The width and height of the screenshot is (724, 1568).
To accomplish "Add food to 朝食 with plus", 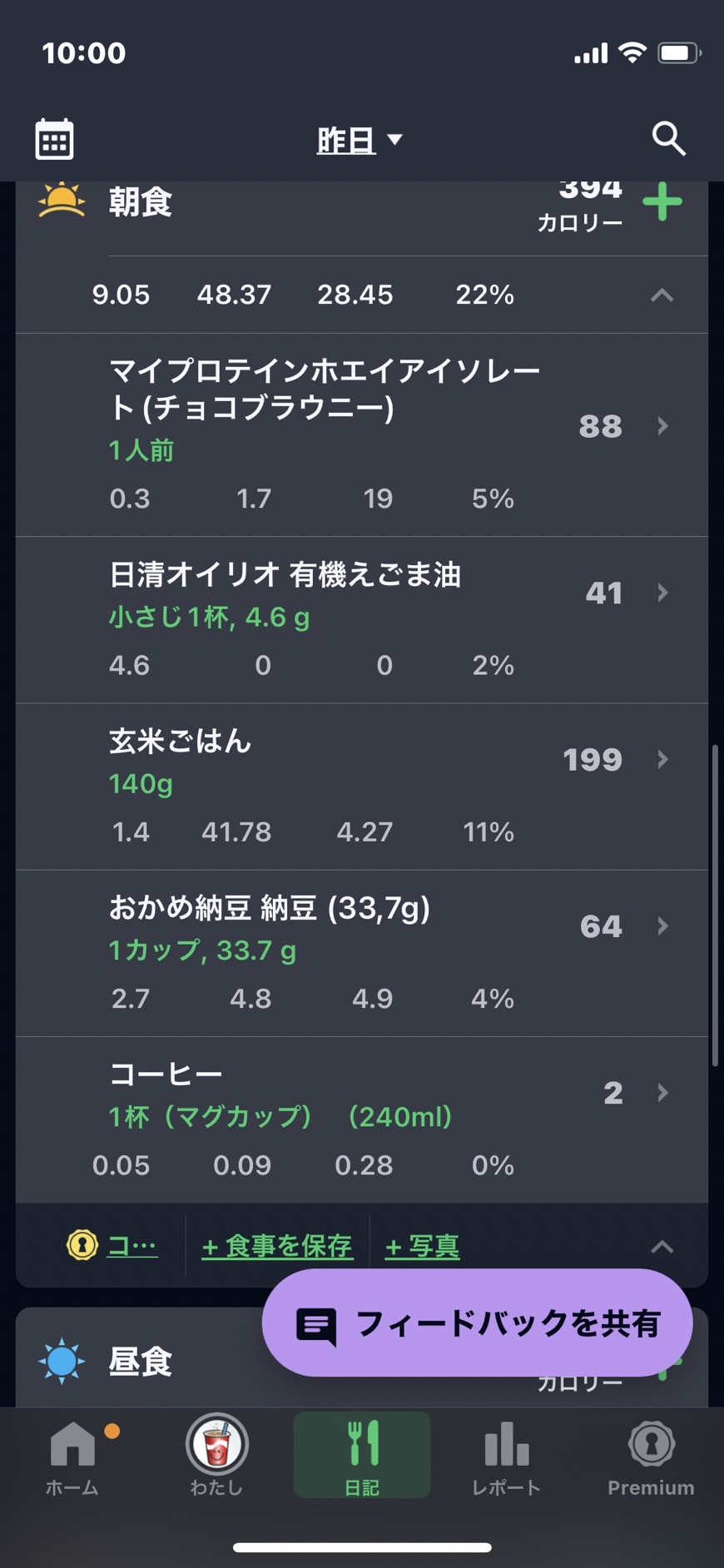I will (x=662, y=202).
